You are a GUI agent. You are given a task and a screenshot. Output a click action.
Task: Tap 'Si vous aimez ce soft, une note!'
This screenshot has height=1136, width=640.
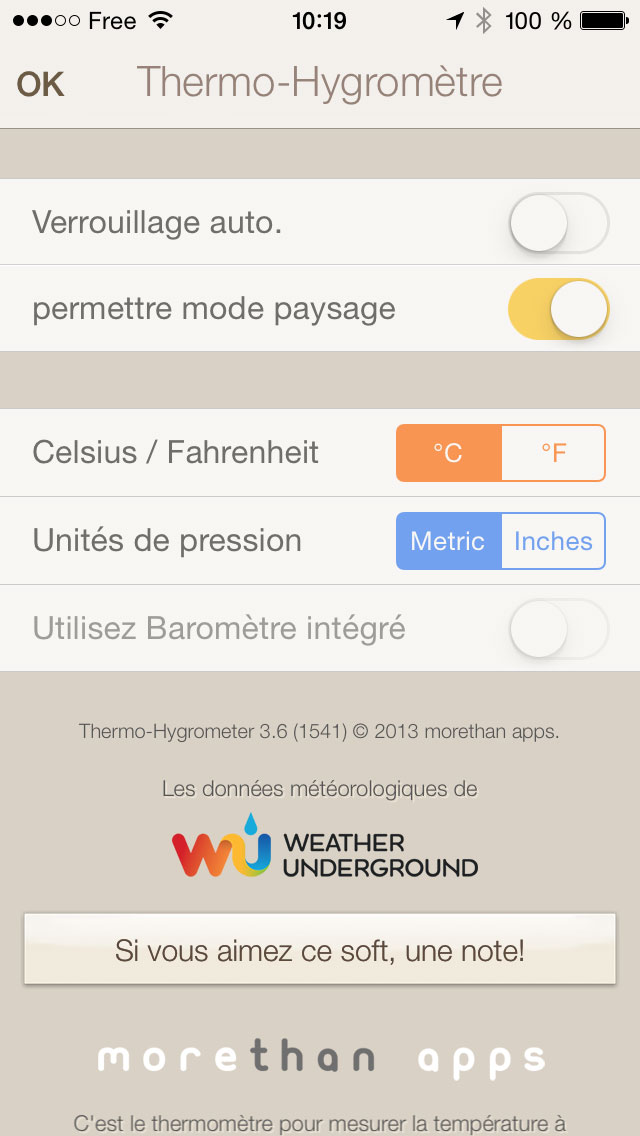tap(320, 950)
